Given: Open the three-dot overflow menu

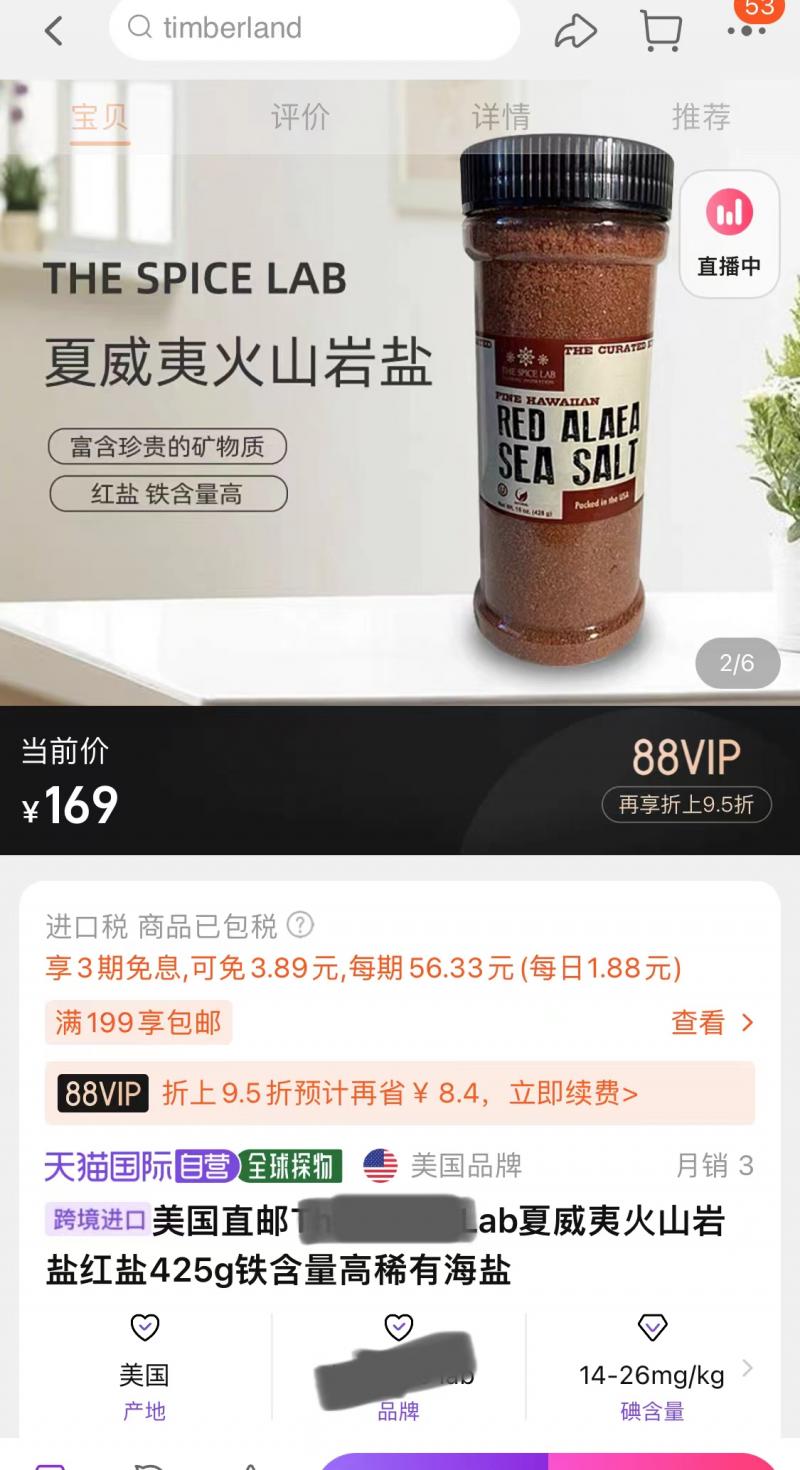Looking at the screenshot, I should (x=746, y=31).
